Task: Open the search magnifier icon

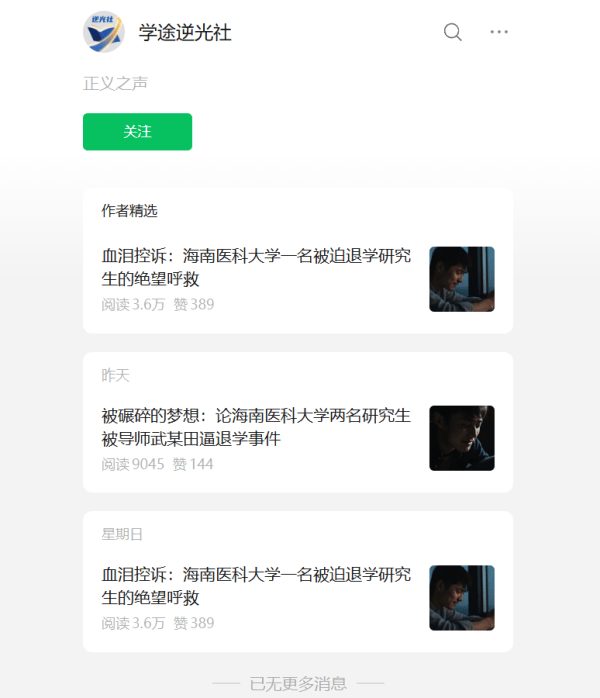Action: 453,32
